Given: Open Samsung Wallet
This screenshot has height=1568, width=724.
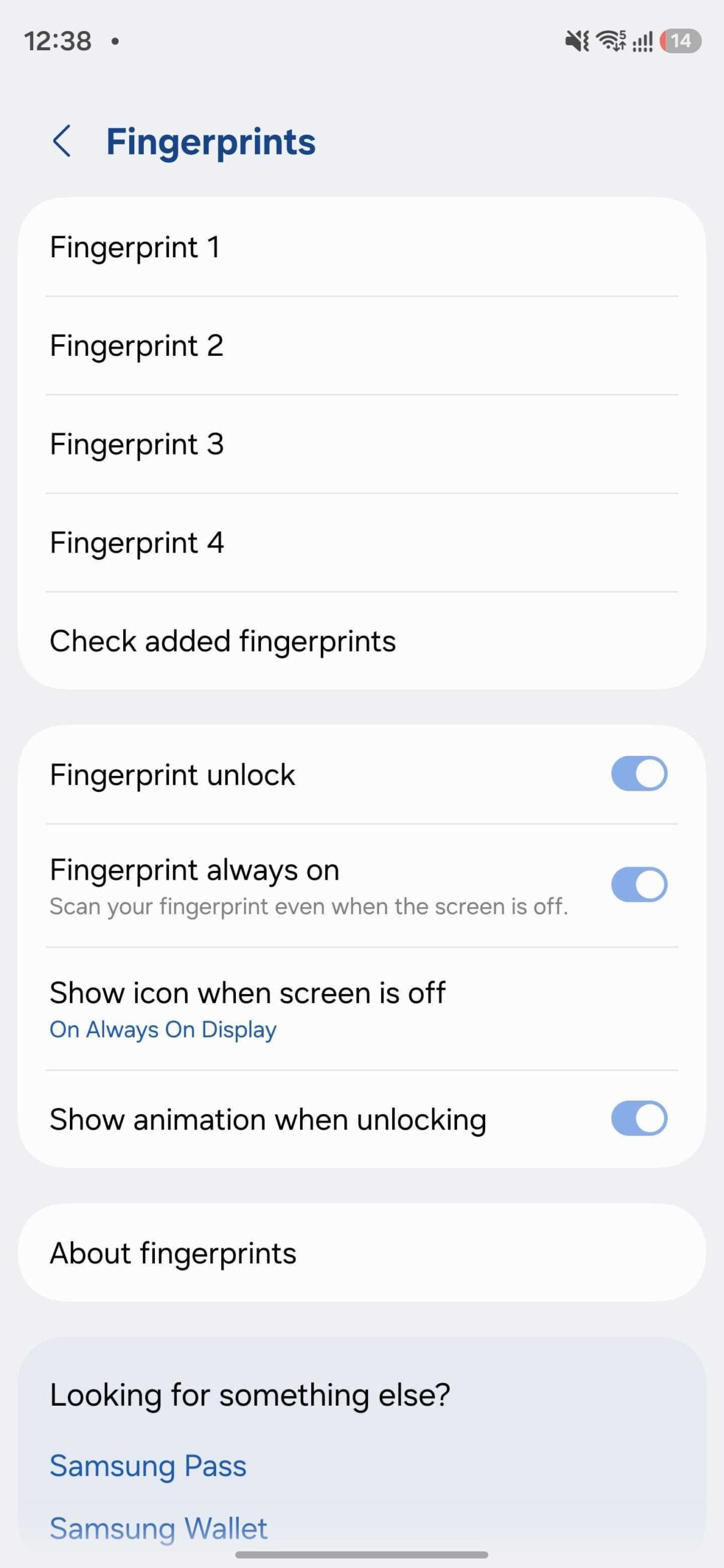Looking at the screenshot, I should coord(159,1528).
